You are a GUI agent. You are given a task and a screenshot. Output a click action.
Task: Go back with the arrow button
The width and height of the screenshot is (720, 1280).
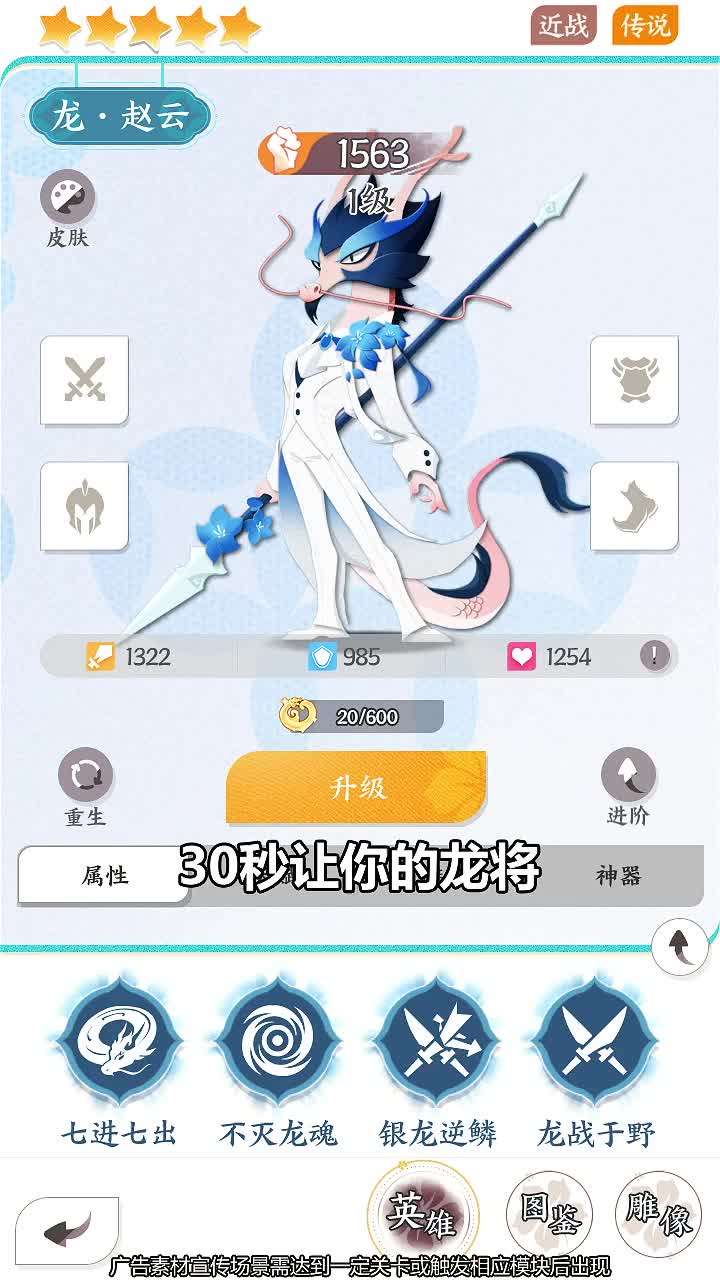click(68, 1230)
